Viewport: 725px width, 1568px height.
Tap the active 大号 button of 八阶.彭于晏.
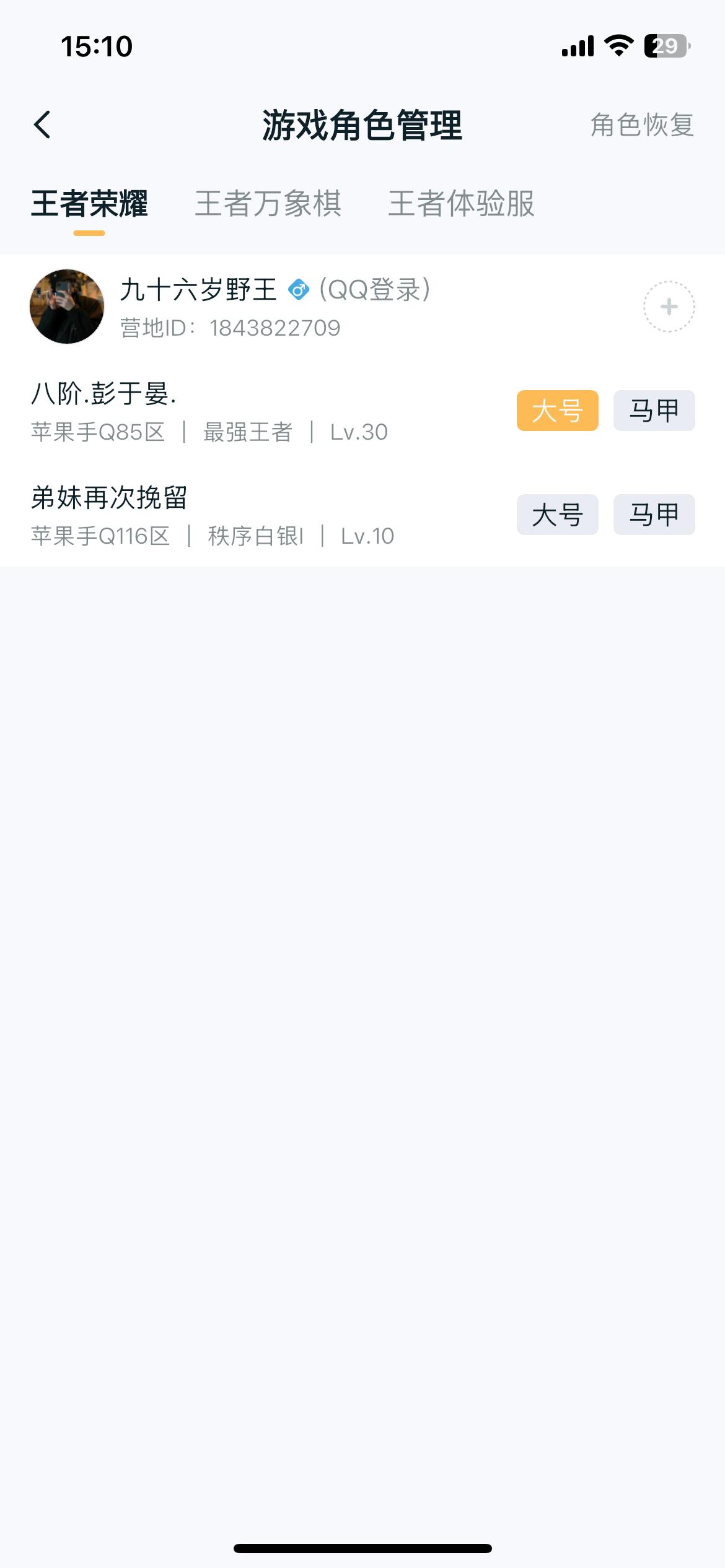click(557, 410)
